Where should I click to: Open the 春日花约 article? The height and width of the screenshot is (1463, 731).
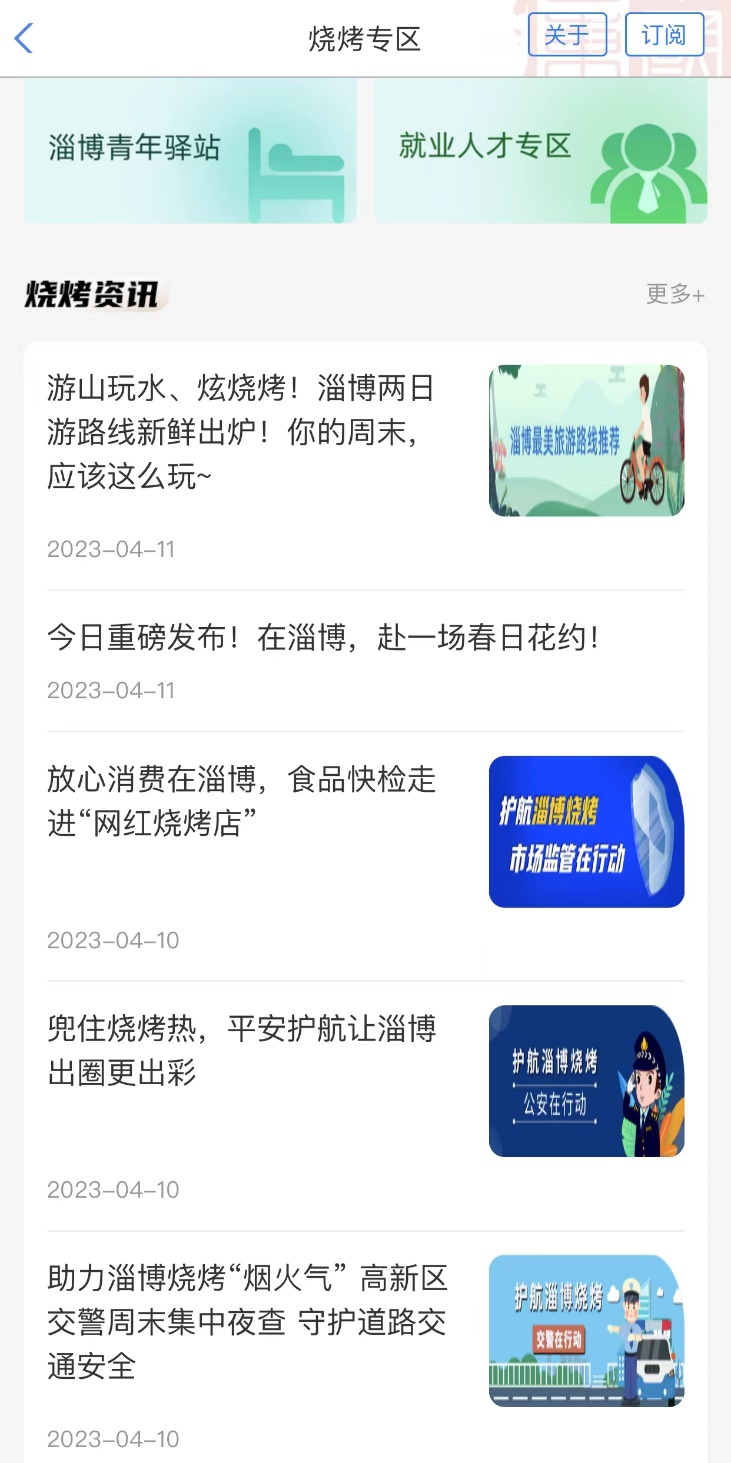click(322, 638)
